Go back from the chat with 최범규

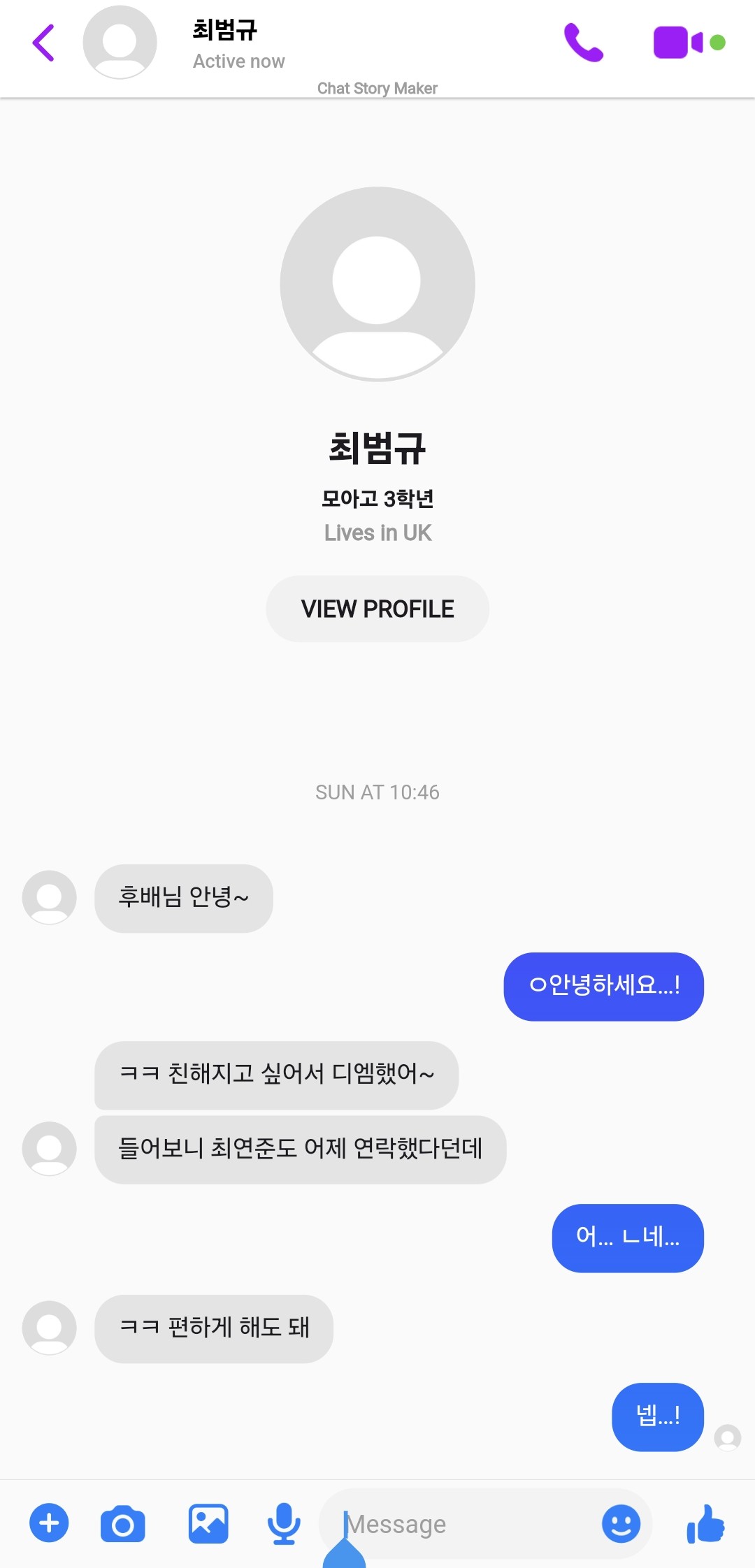(x=43, y=43)
